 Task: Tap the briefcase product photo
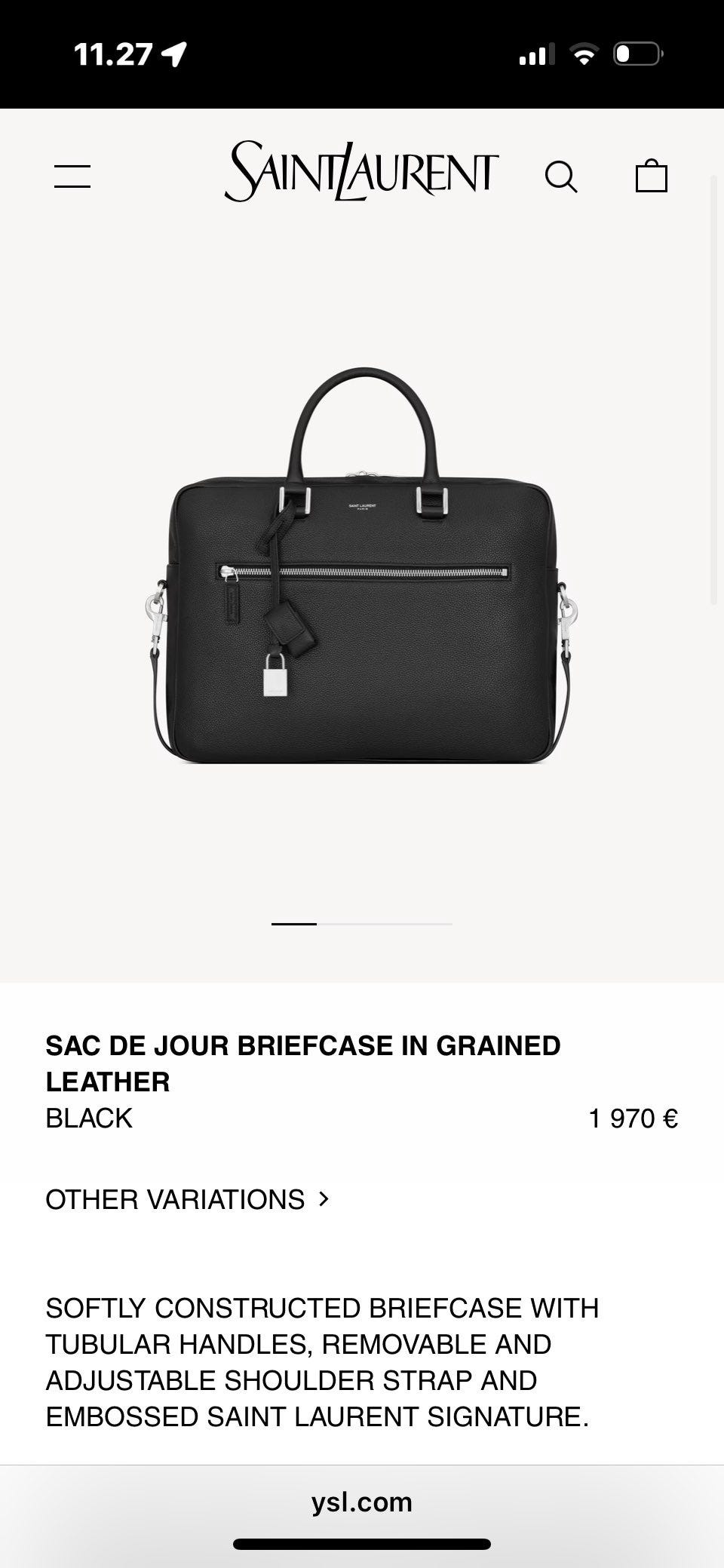pyautogui.click(x=360, y=588)
